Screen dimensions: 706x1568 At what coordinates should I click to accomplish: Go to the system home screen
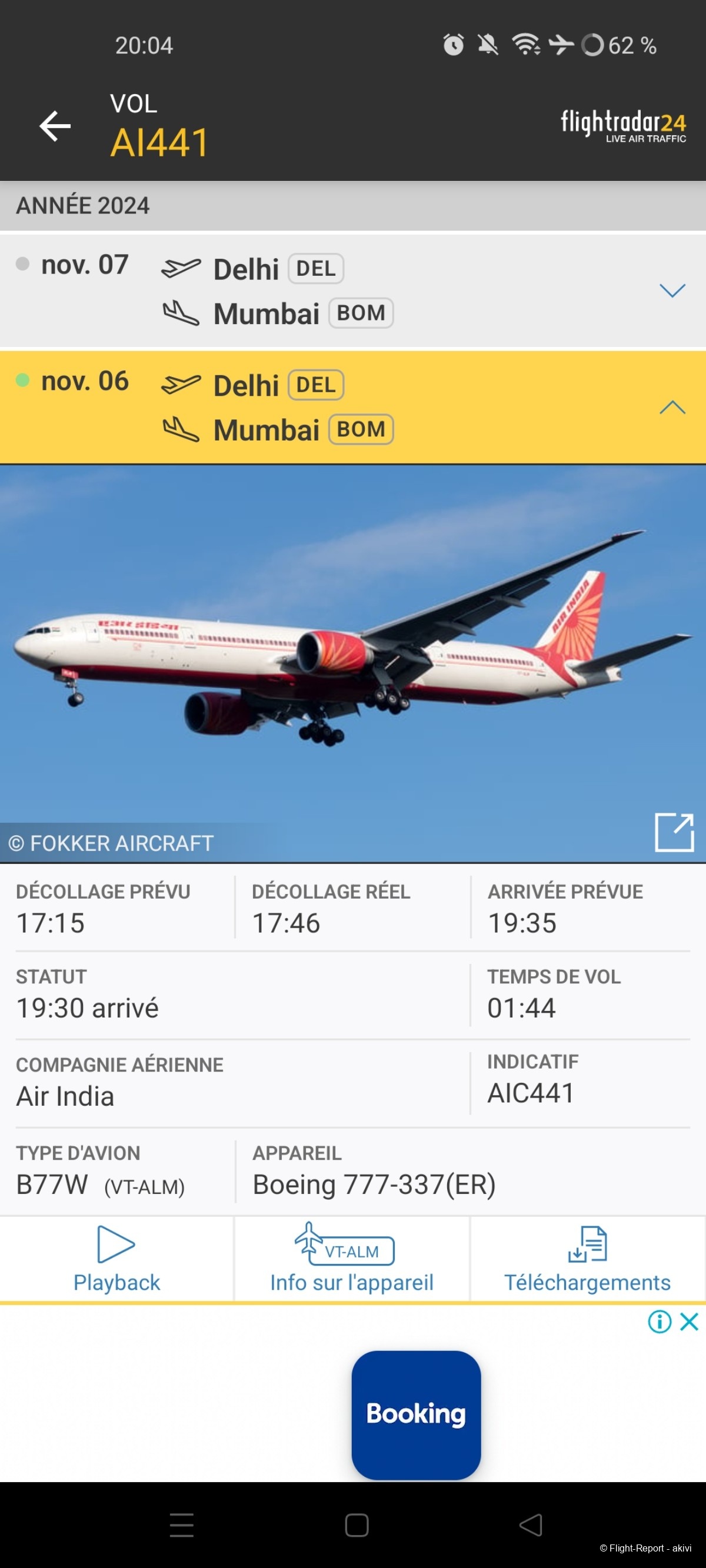[x=357, y=1525]
